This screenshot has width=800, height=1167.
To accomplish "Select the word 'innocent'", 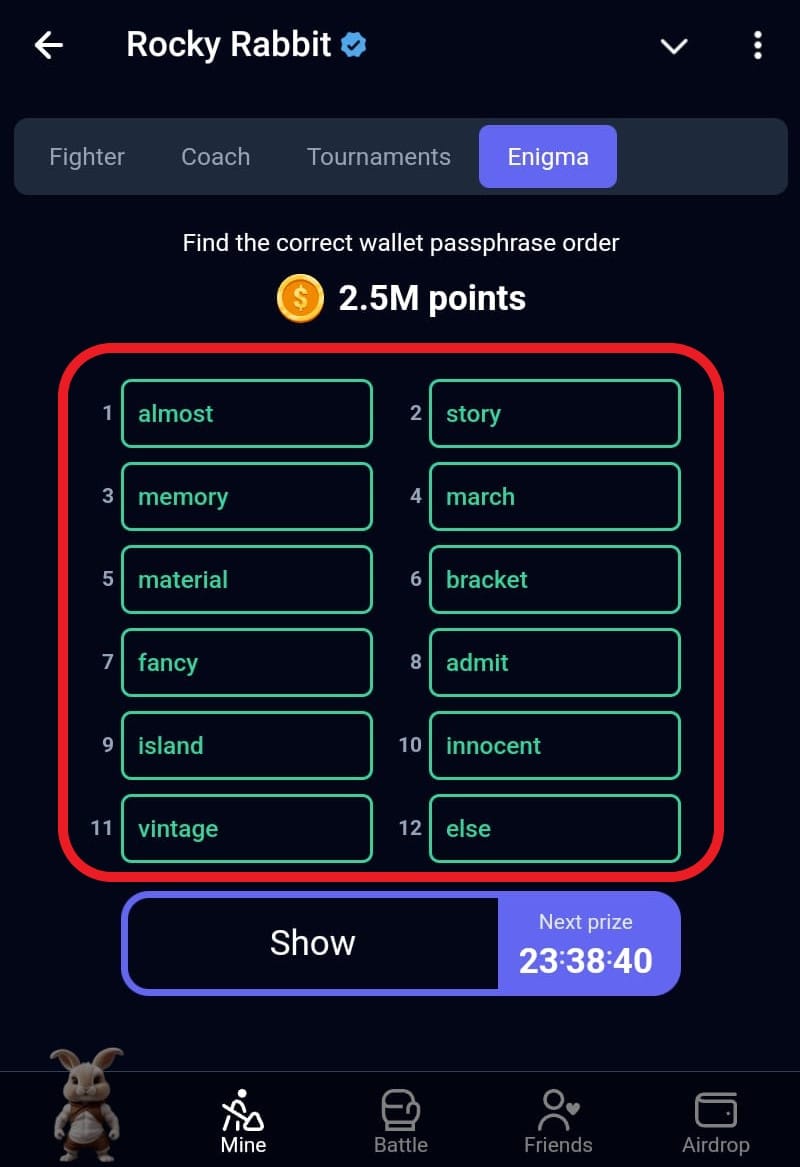I will (x=554, y=745).
